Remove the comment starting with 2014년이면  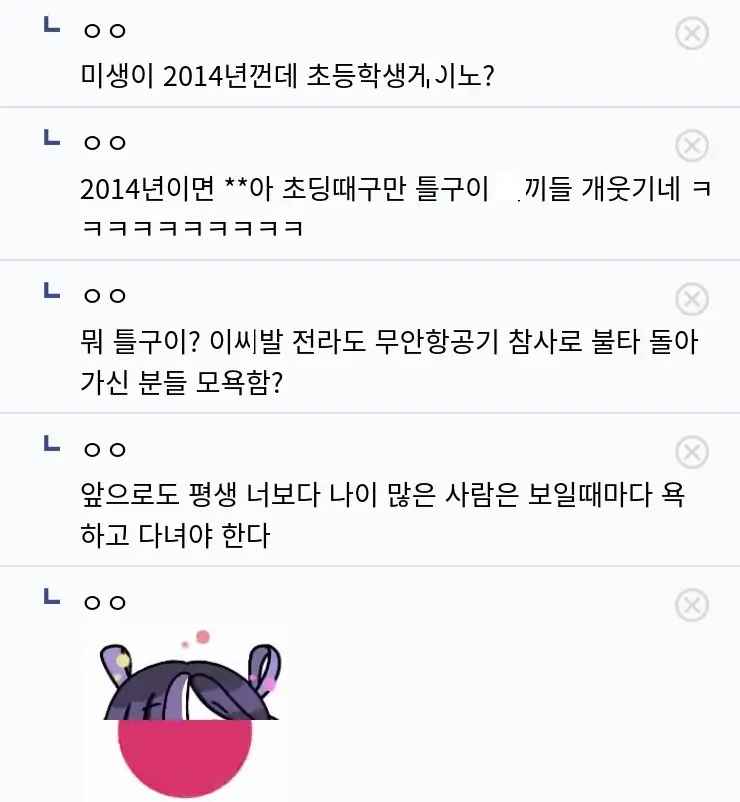pos(692,146)
